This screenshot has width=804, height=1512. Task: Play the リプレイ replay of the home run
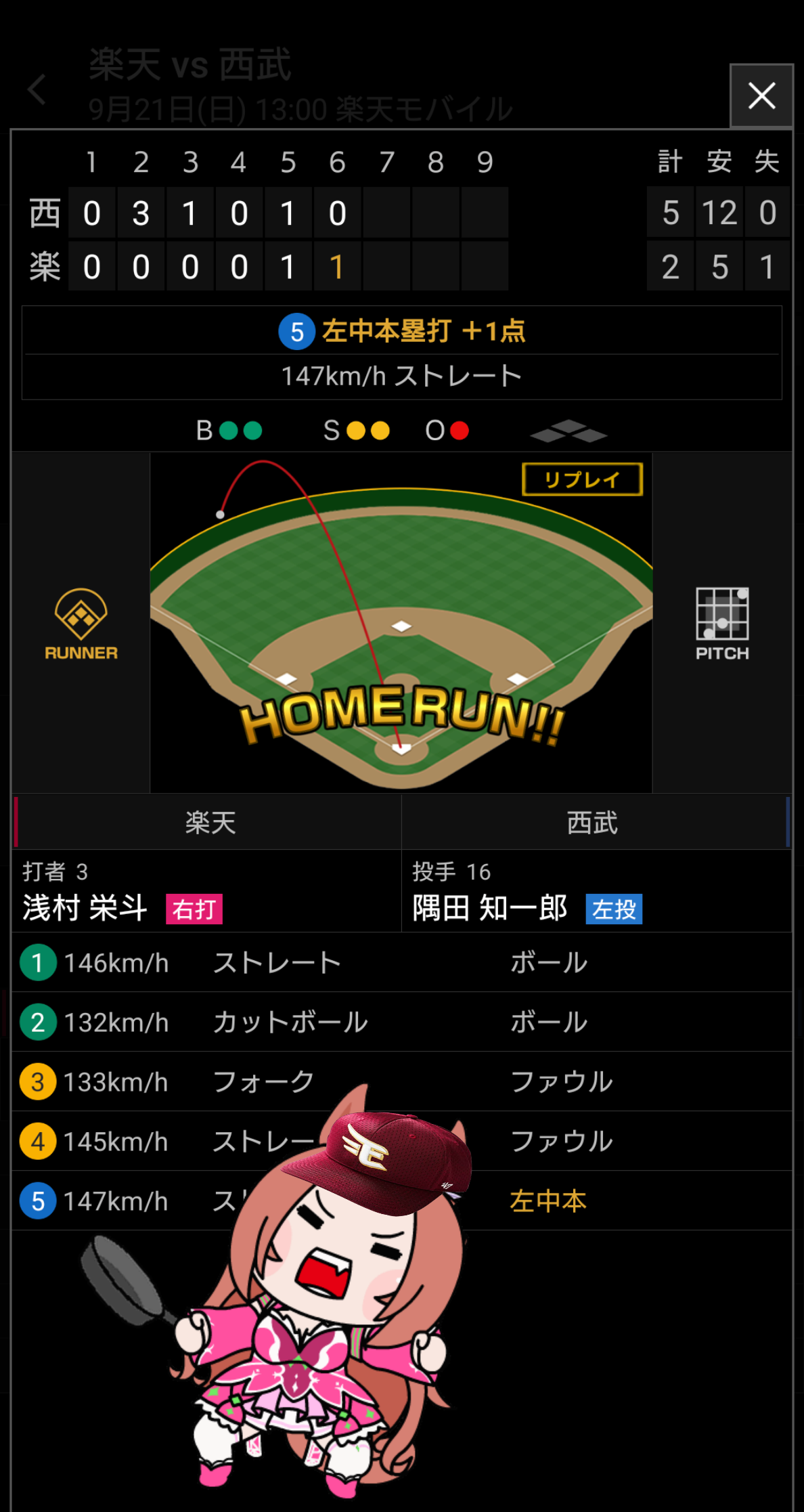[x=582, y=479]
